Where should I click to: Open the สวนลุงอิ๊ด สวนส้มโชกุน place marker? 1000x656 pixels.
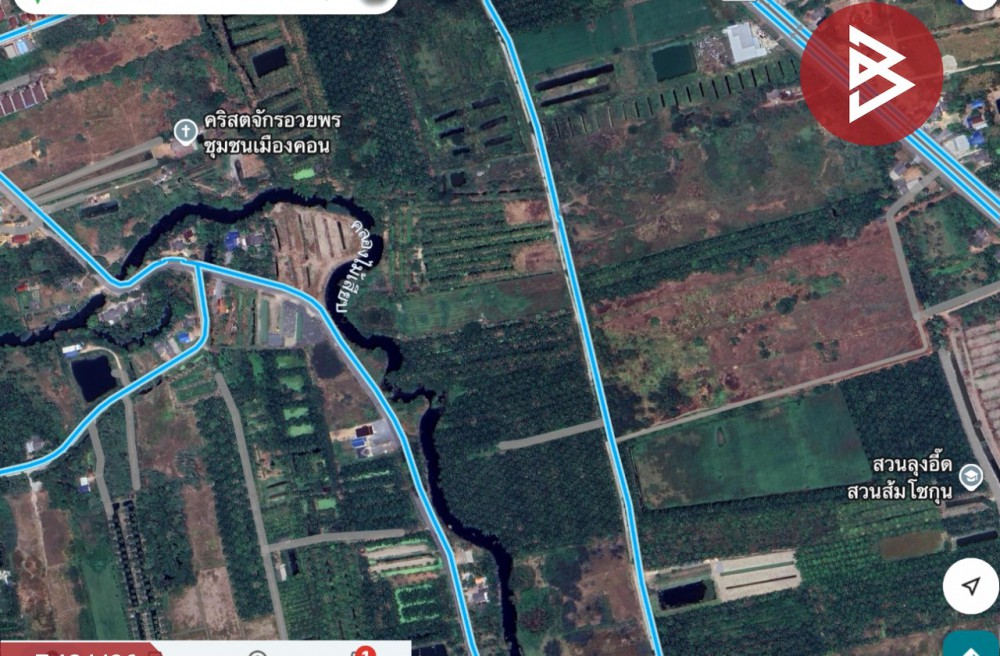(969, 476)
